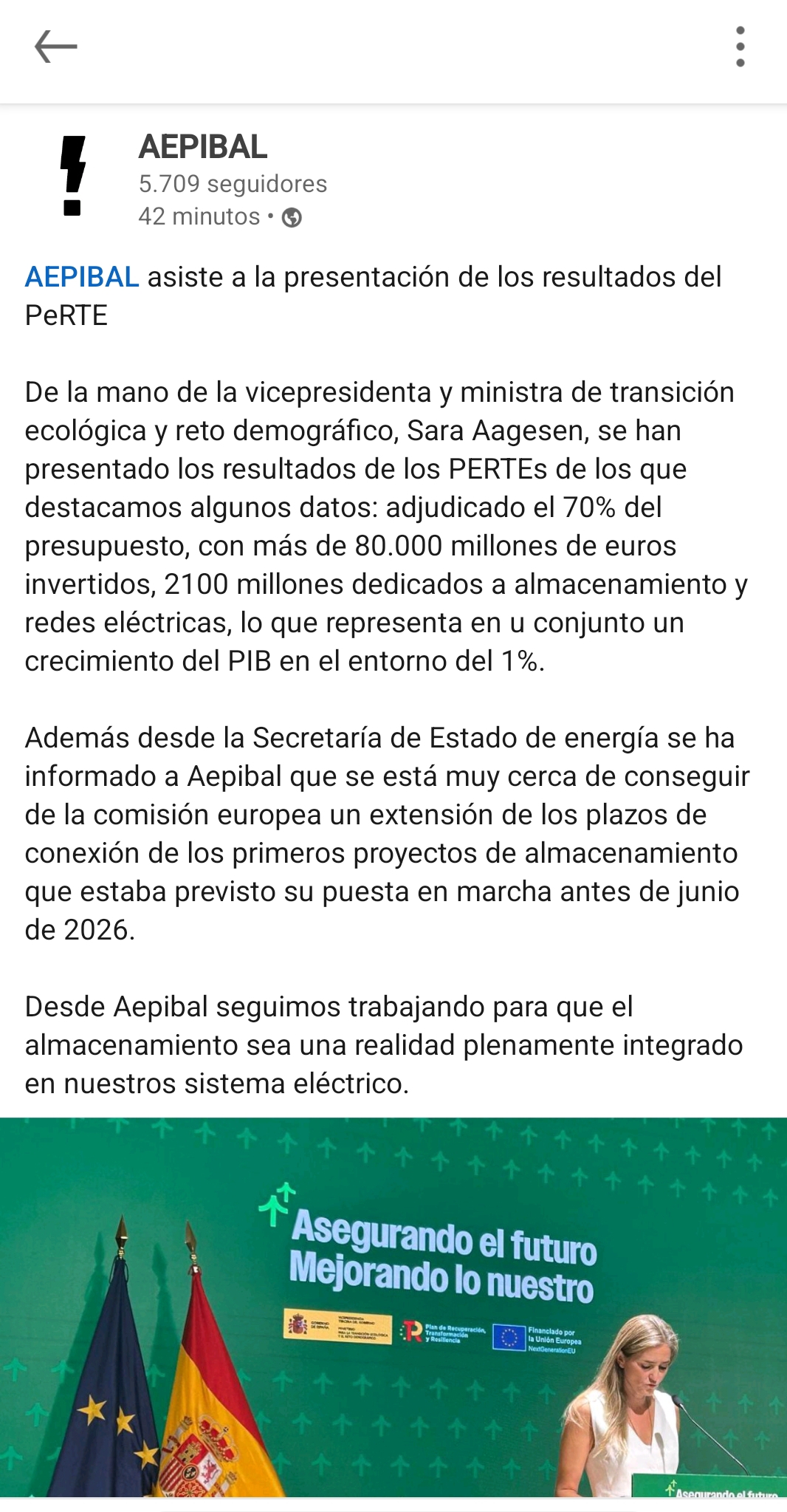787x1512 pixels.
Task: Follow the blue AEPIBAL mention link
Action: click(x=82, y=277)
